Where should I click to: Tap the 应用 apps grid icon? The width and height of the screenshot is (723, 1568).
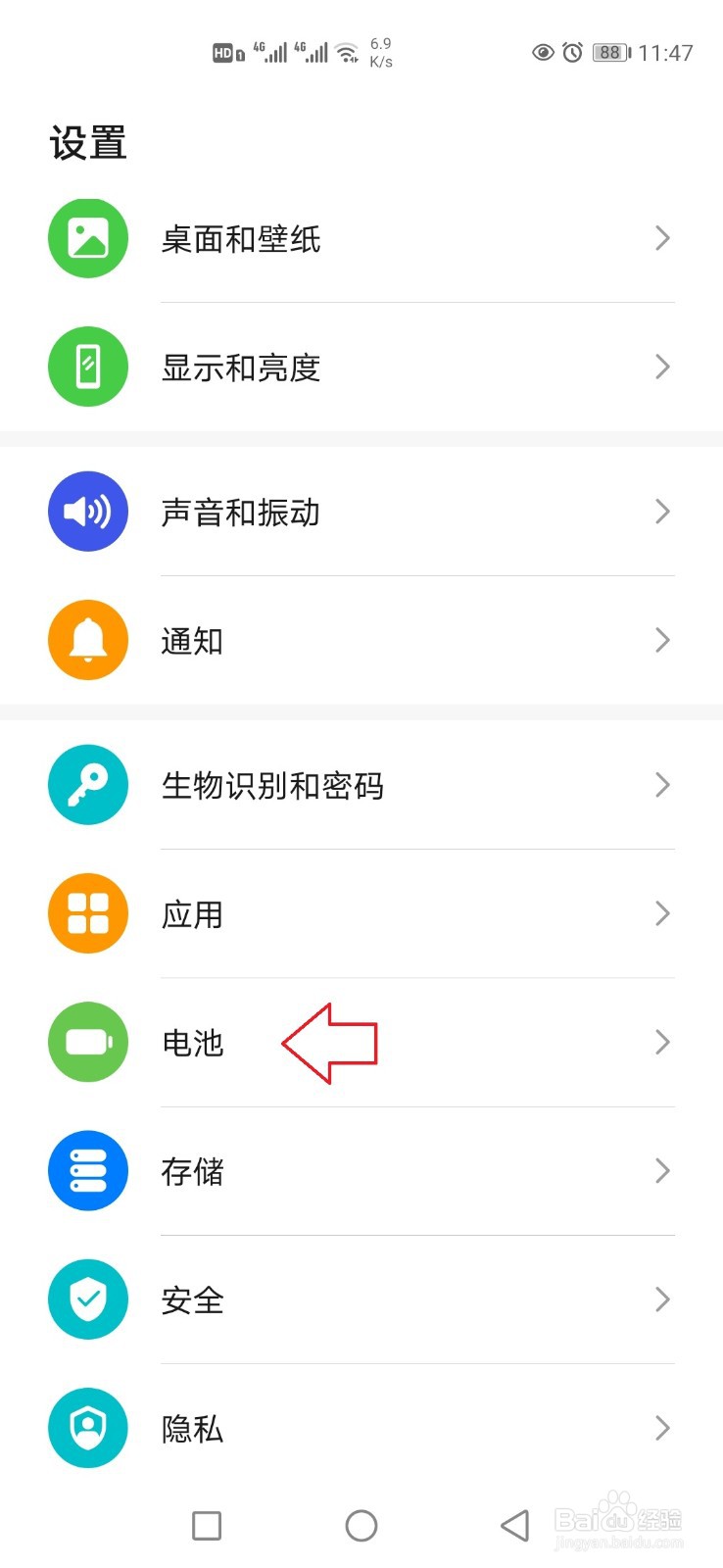87,913
